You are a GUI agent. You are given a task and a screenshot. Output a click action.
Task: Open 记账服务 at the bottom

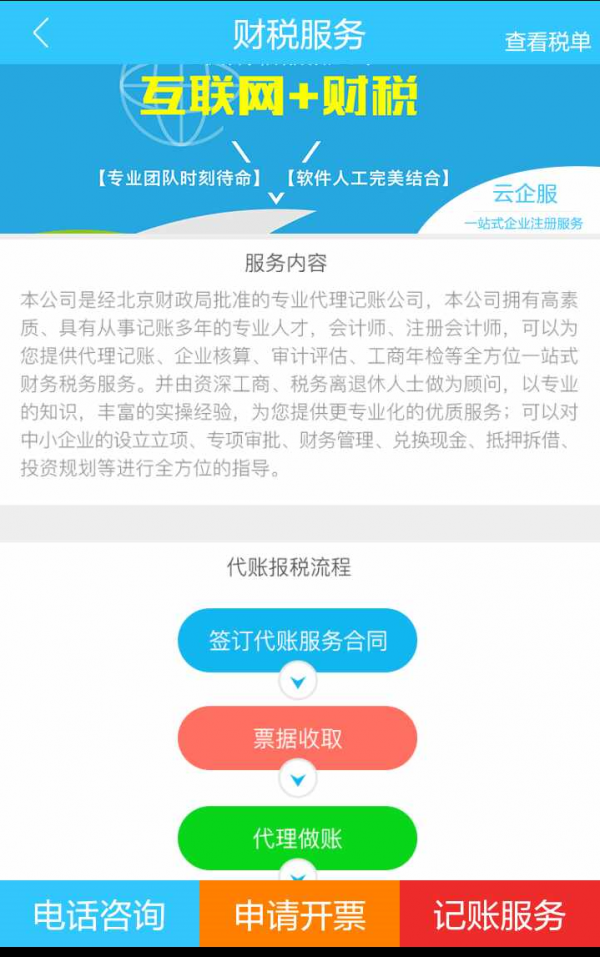click(499, 914)
